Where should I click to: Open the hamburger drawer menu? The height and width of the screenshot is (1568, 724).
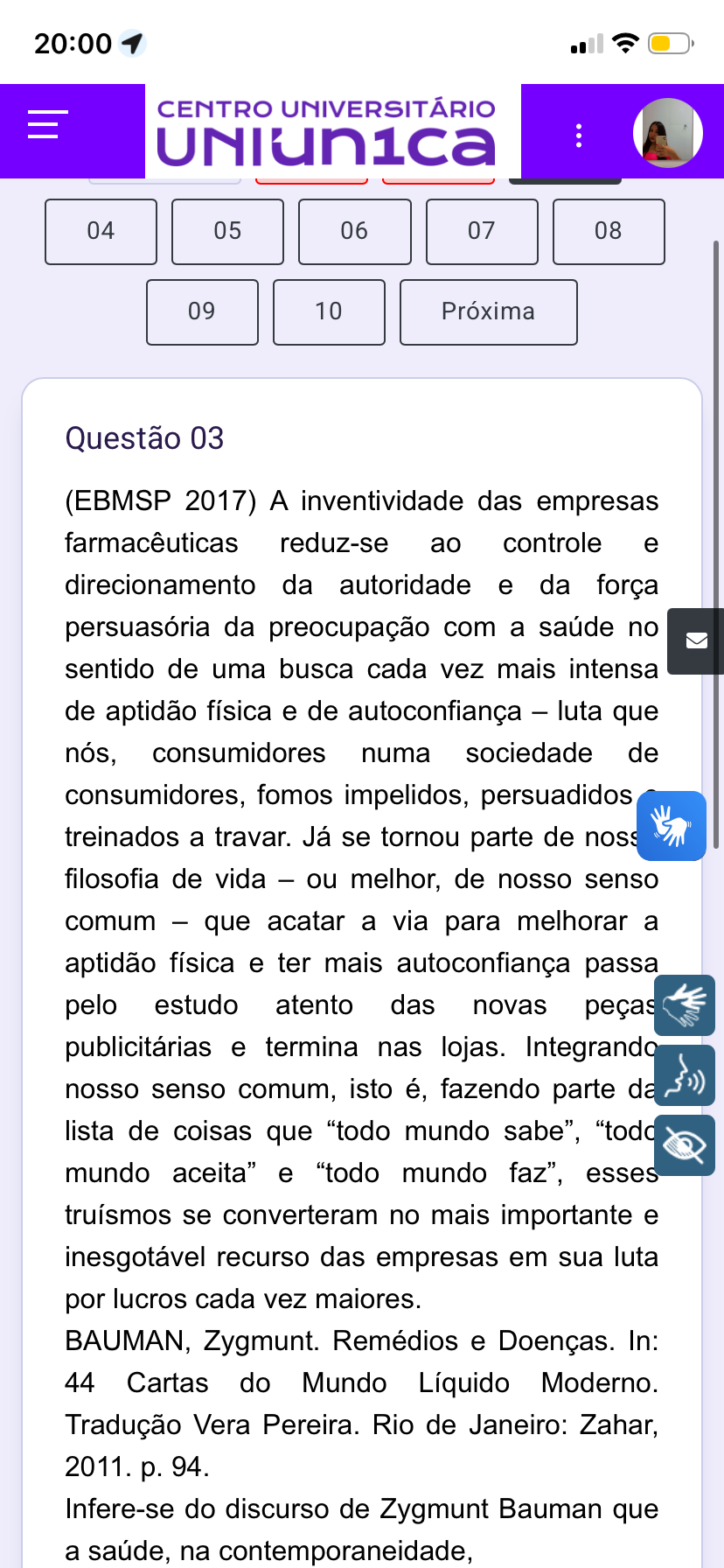tap(47, 124)
